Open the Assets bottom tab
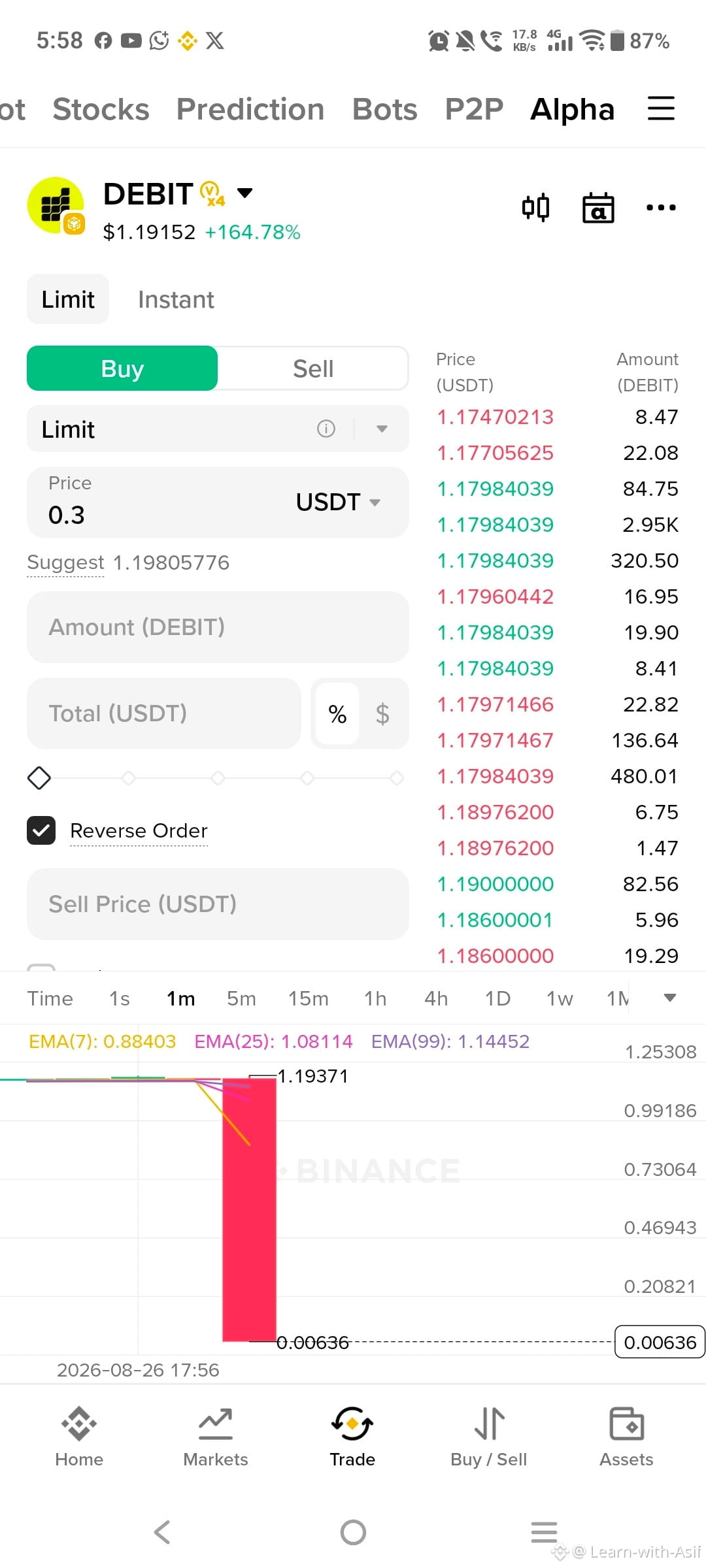This screenshot has width=706, height=1568. click(626, 1437)
